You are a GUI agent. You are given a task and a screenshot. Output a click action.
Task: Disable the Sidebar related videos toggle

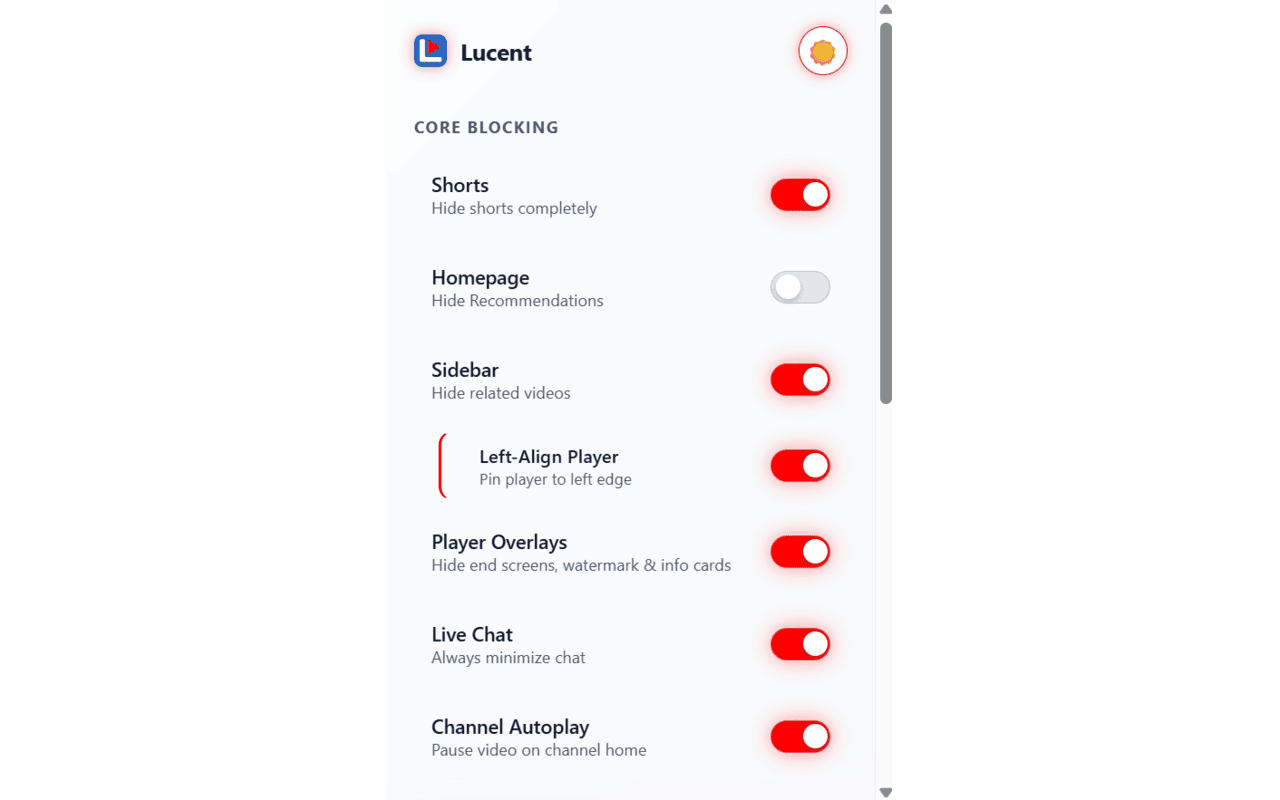(x=800, y=380)
